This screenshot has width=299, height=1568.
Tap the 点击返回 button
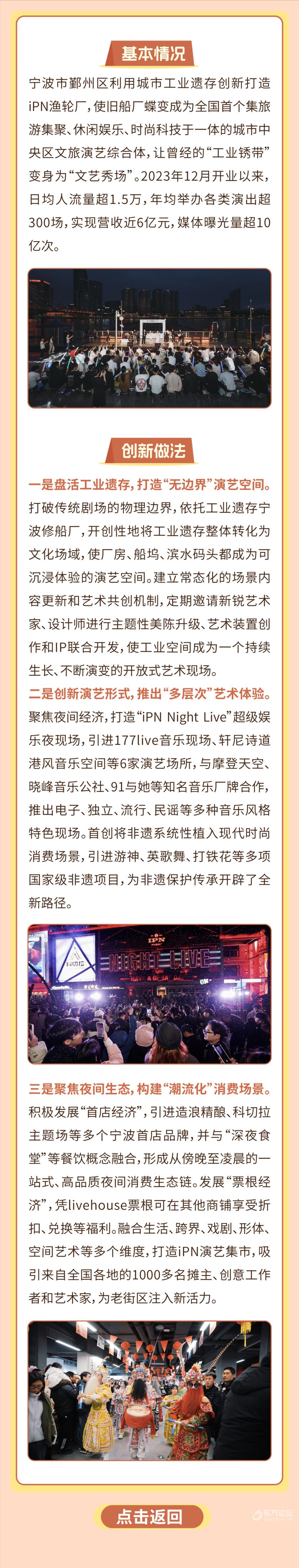pos(149,1517)
